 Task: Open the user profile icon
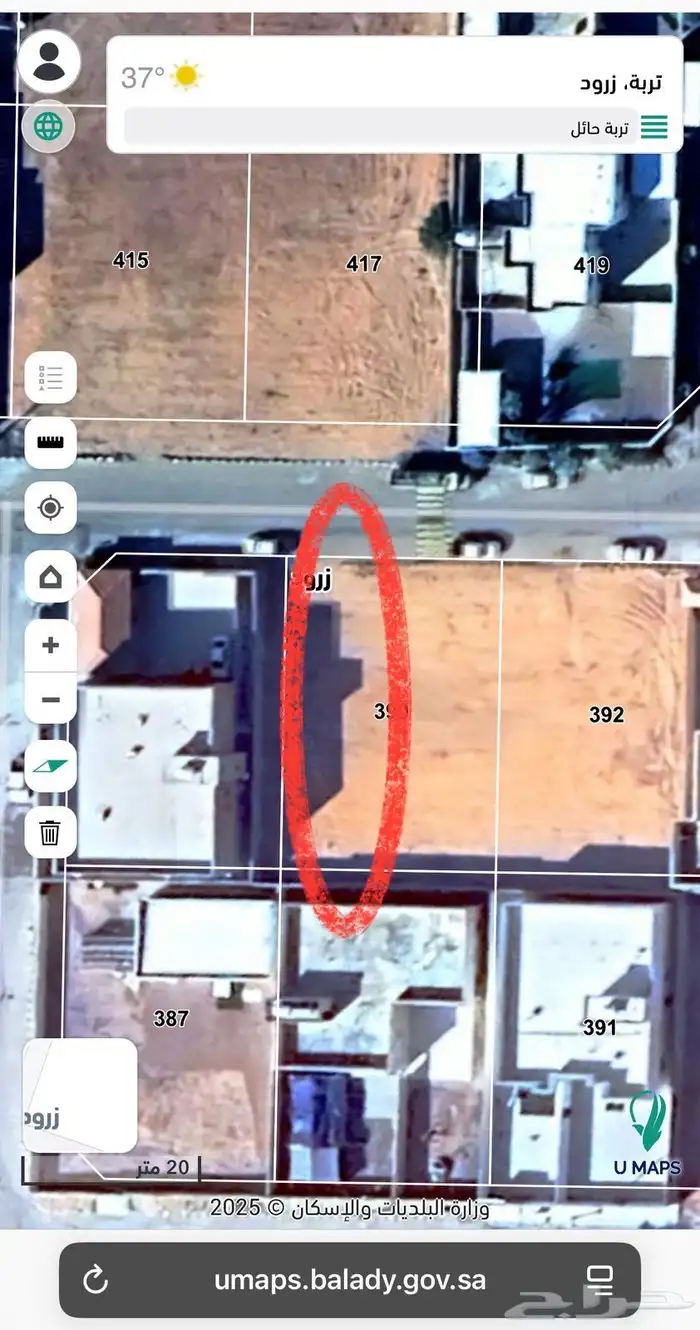point(48,62)
